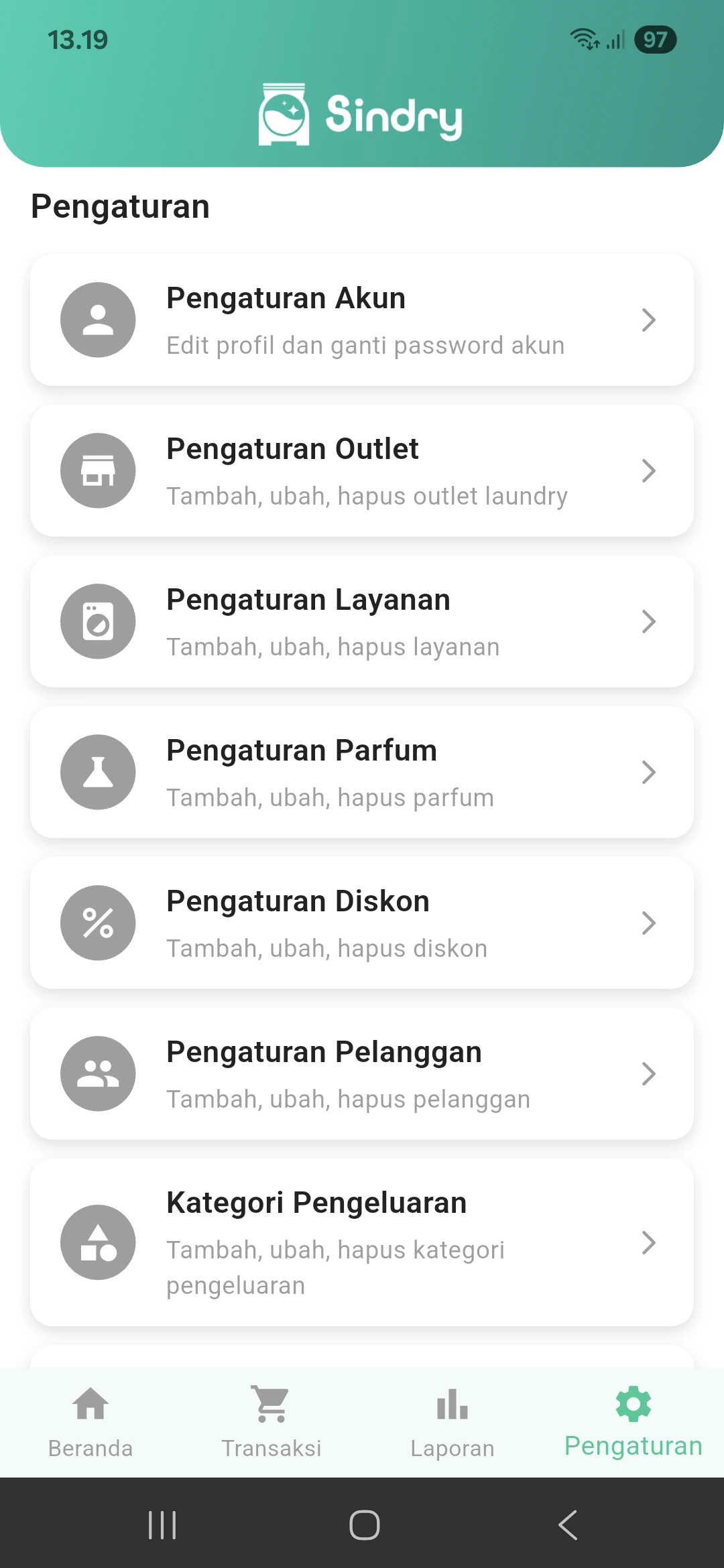
Task: Click the Sindry washing machine logo
Action: 284,115
